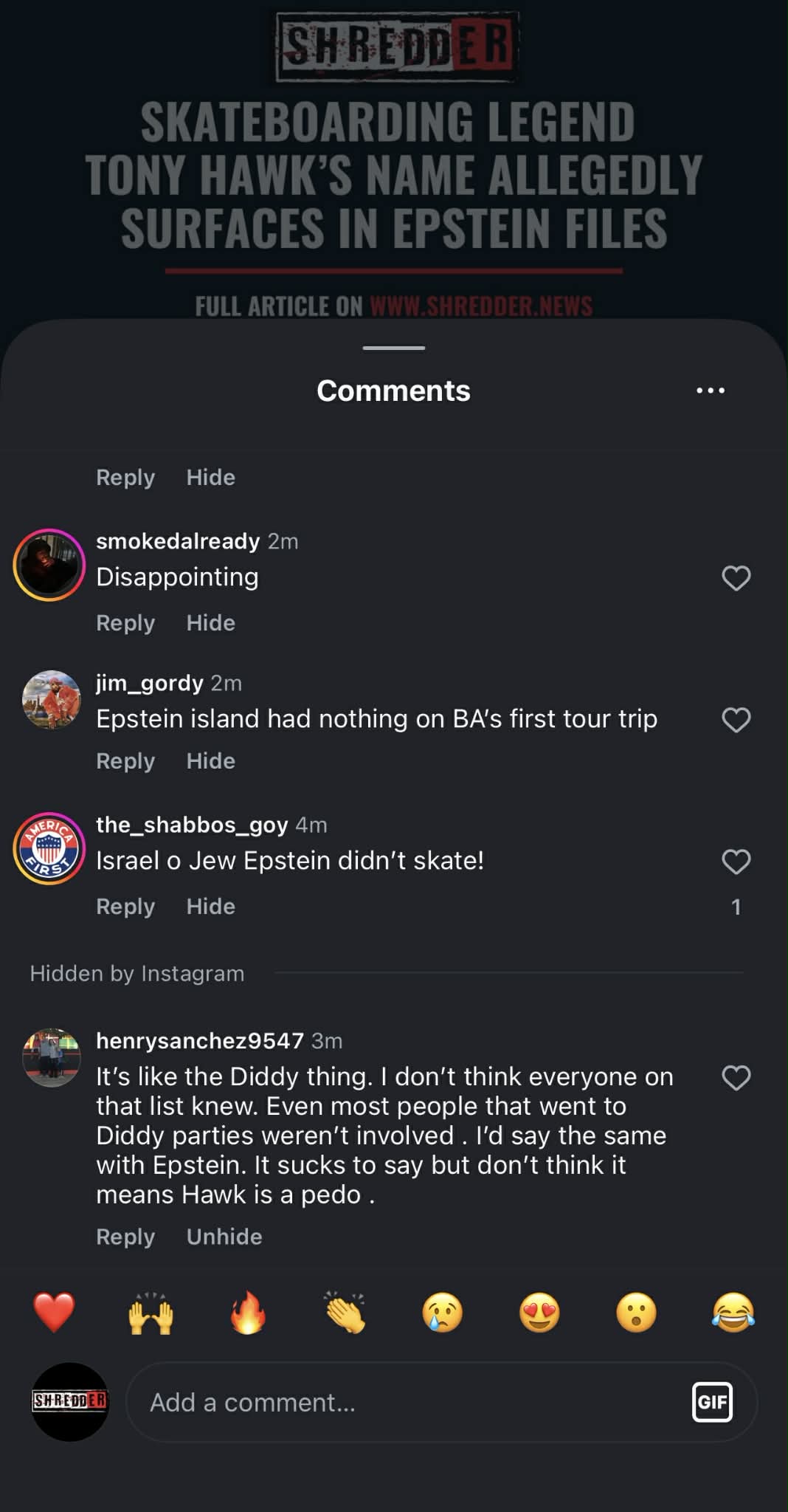Hide the_shabbos_goy's comment
Viewport: 788px width, 1512px height.
[x=210, y=907]
